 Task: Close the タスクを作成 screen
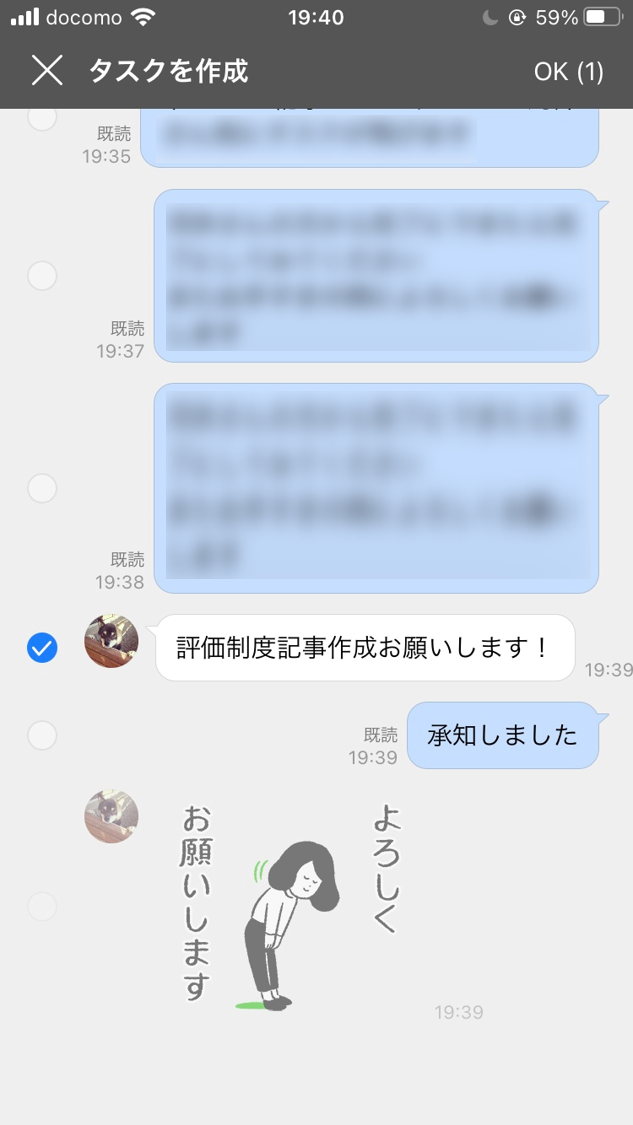[x=47, y=71]
